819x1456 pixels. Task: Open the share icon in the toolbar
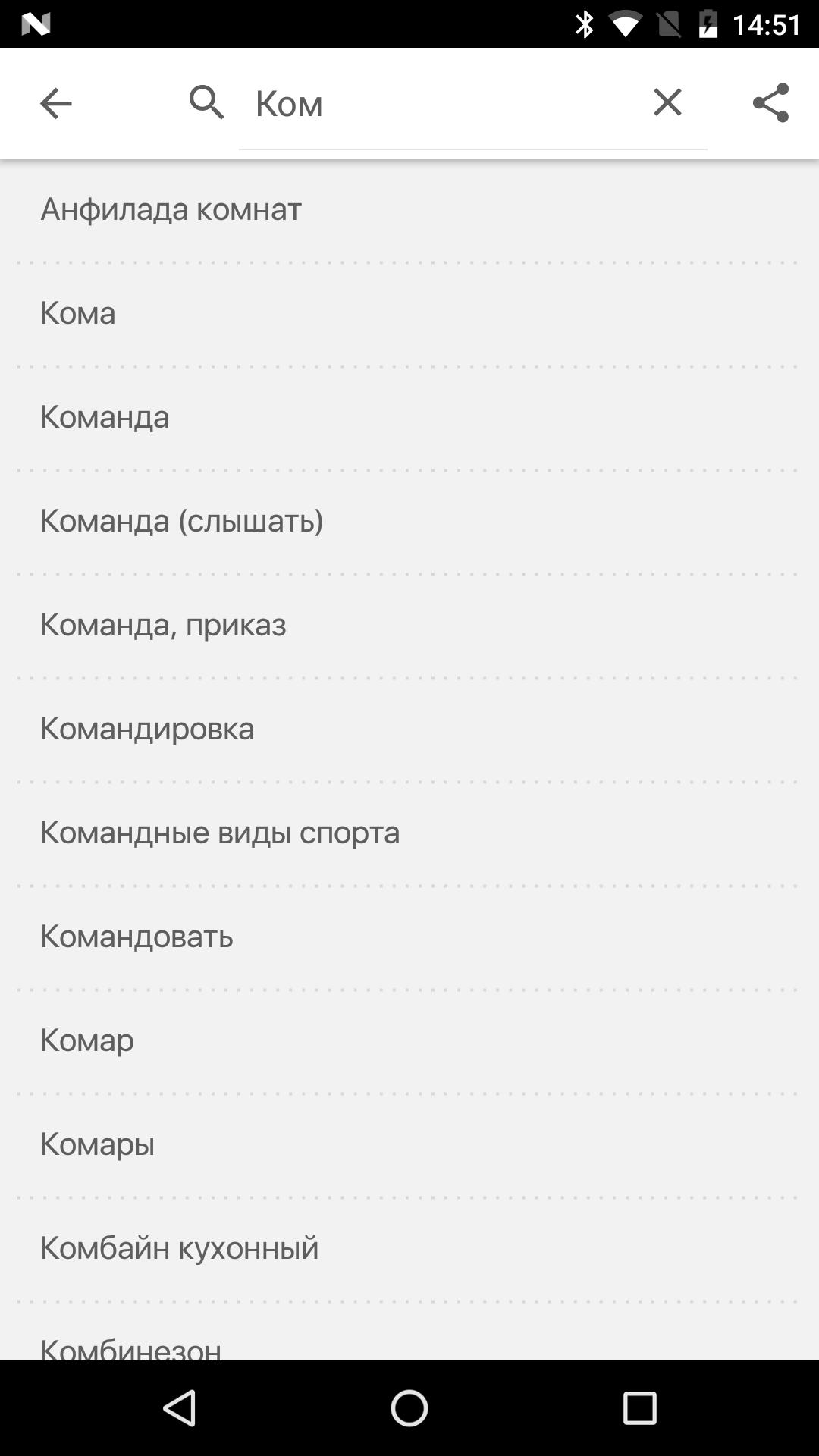[770, 103]
